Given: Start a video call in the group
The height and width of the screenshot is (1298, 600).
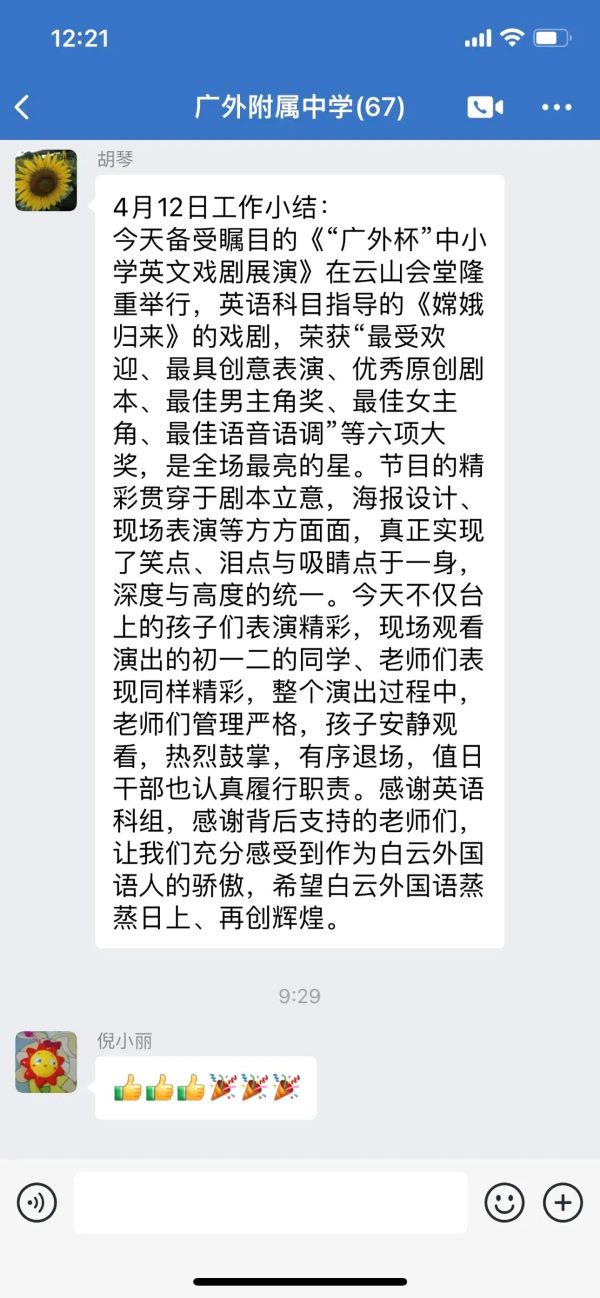Looking at the screenshot, I should click(485, 107).
